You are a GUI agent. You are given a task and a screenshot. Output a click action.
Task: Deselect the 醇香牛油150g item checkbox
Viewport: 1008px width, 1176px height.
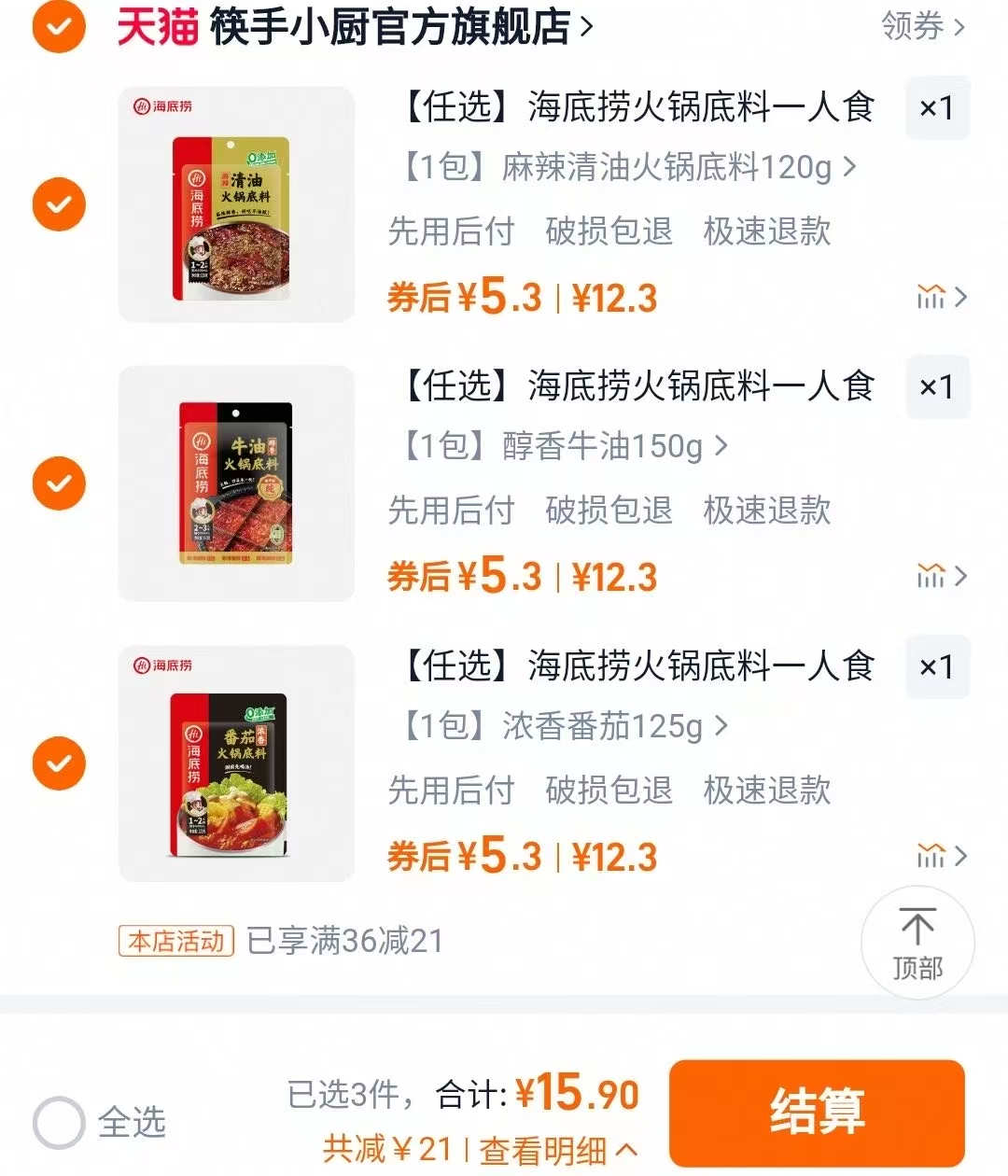click(x=58, y=483)
